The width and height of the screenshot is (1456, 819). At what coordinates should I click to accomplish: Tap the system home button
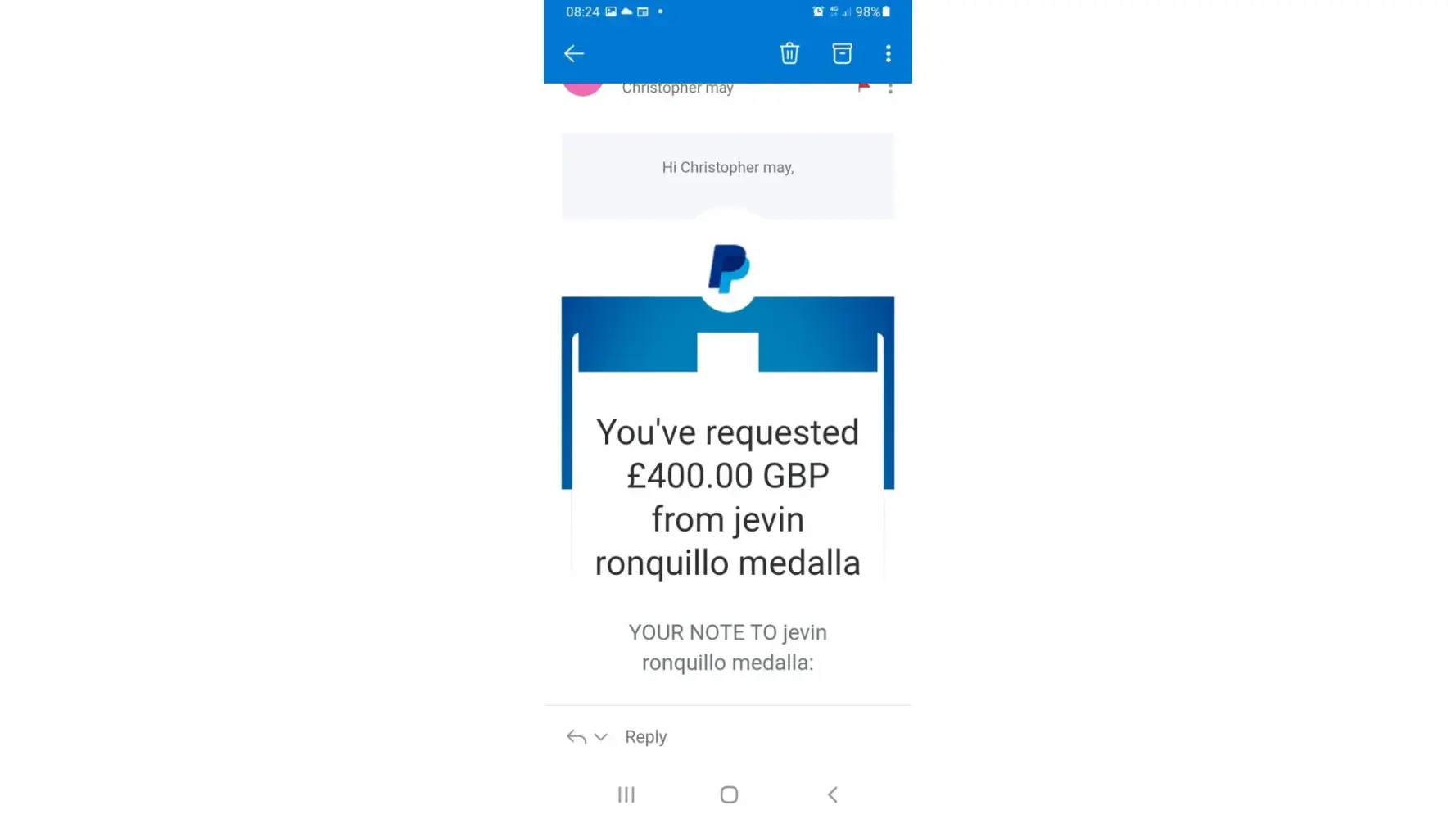click(729, 794)
